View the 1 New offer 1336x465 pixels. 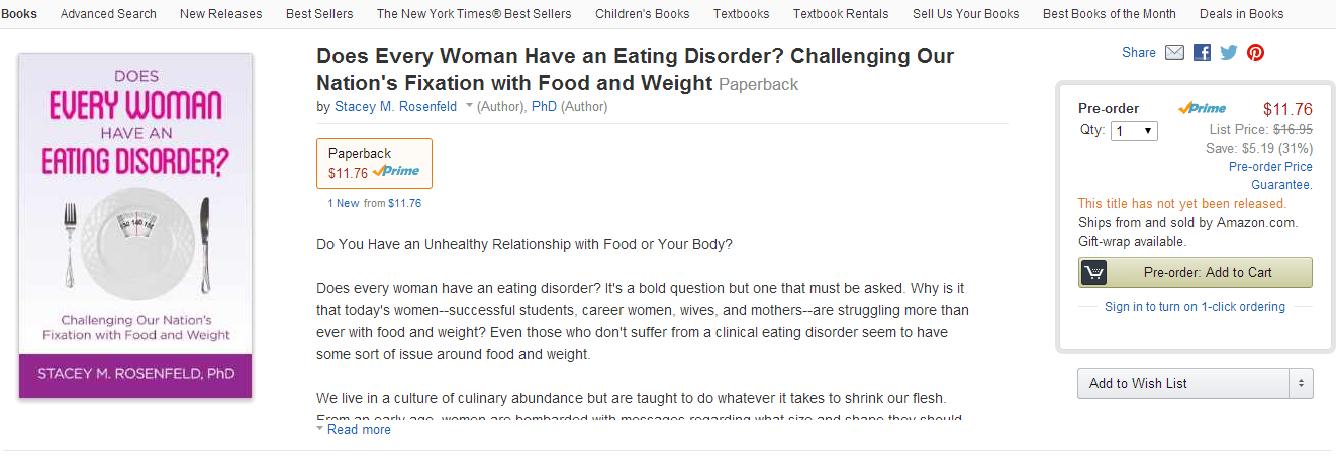(x=343, y=203)
